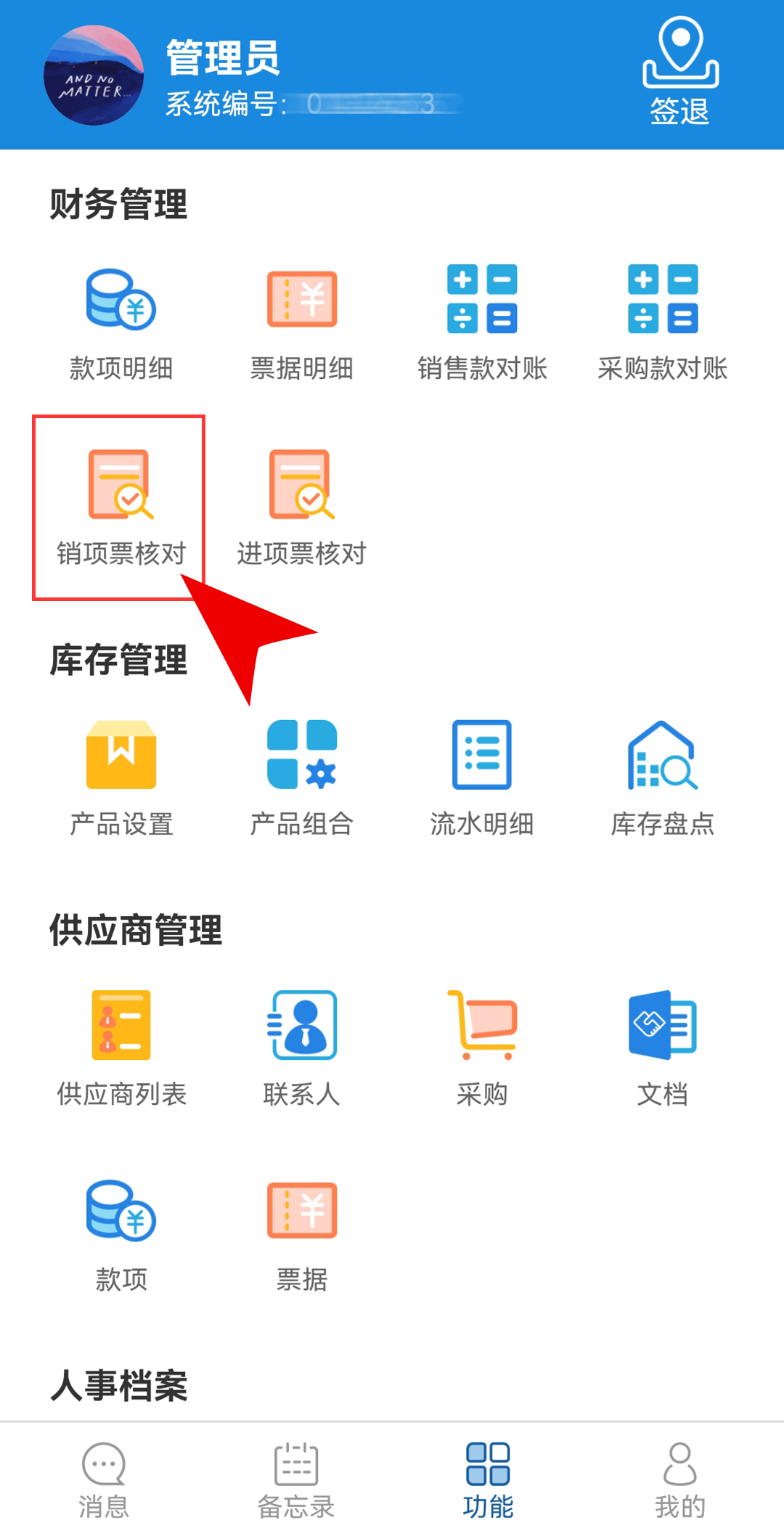Open 联系人 under 供应商管理
This screenshot has width=784, height=1539.
[x=301, y=1048]
